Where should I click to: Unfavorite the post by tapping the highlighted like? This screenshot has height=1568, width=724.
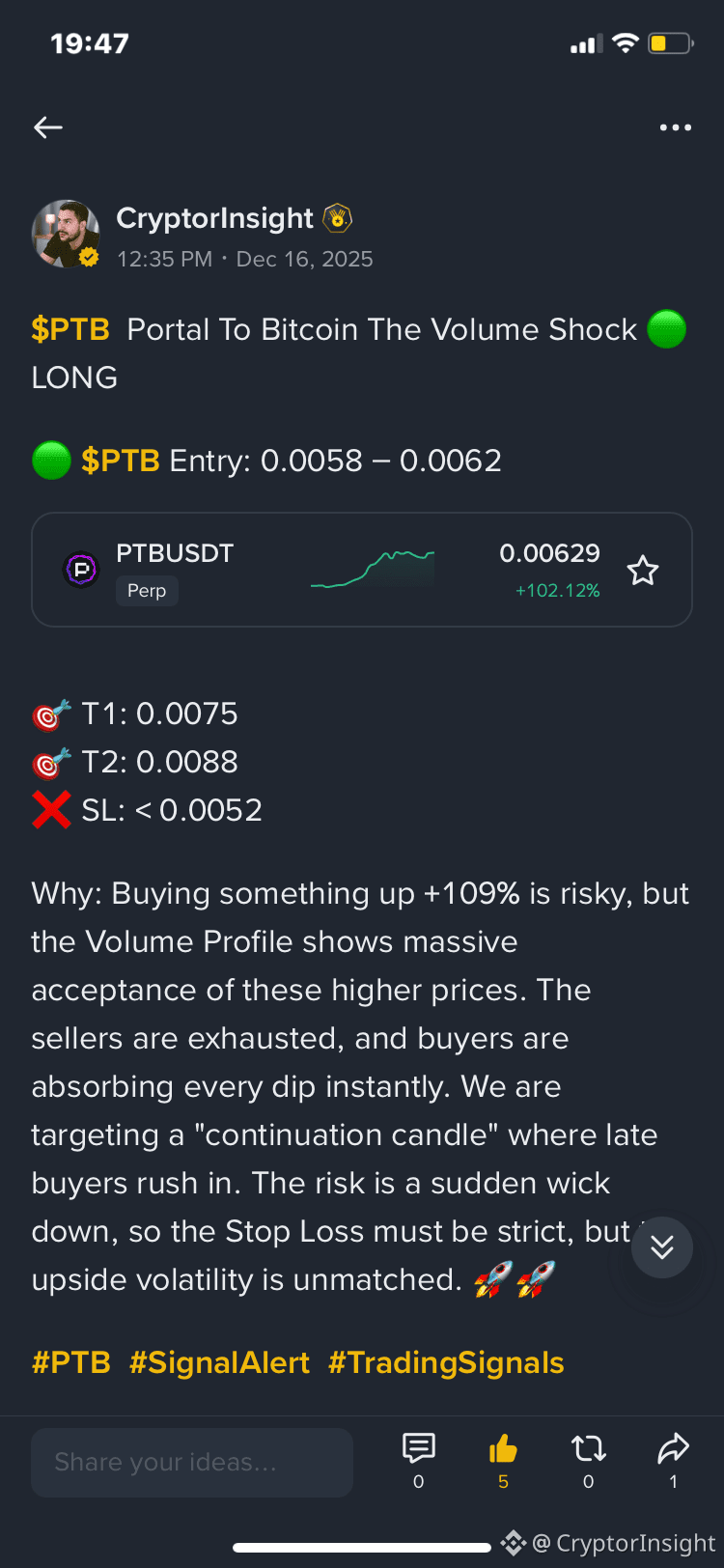503,1446
